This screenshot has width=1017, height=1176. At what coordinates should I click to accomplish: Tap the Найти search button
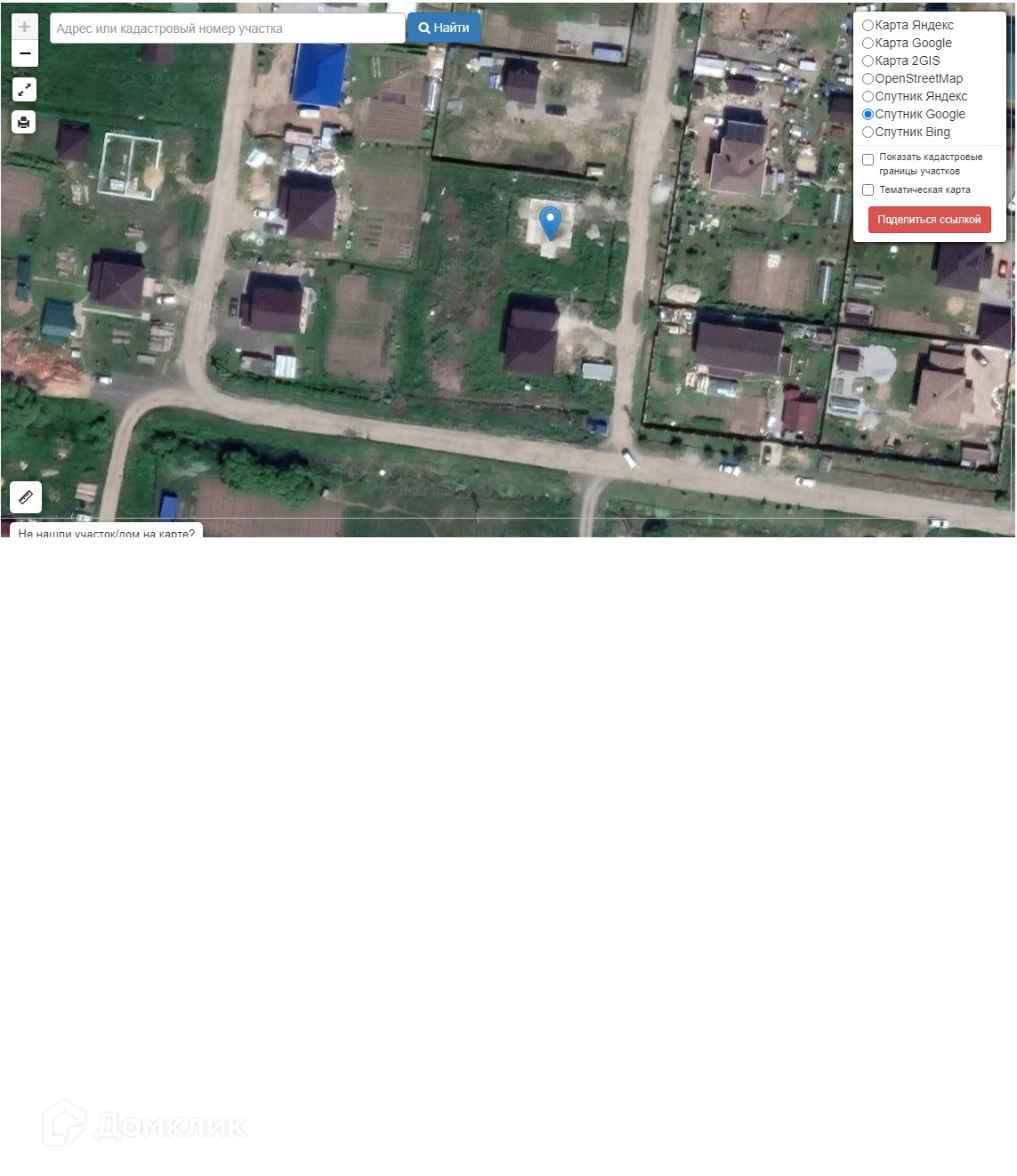[x=444, y=28]
